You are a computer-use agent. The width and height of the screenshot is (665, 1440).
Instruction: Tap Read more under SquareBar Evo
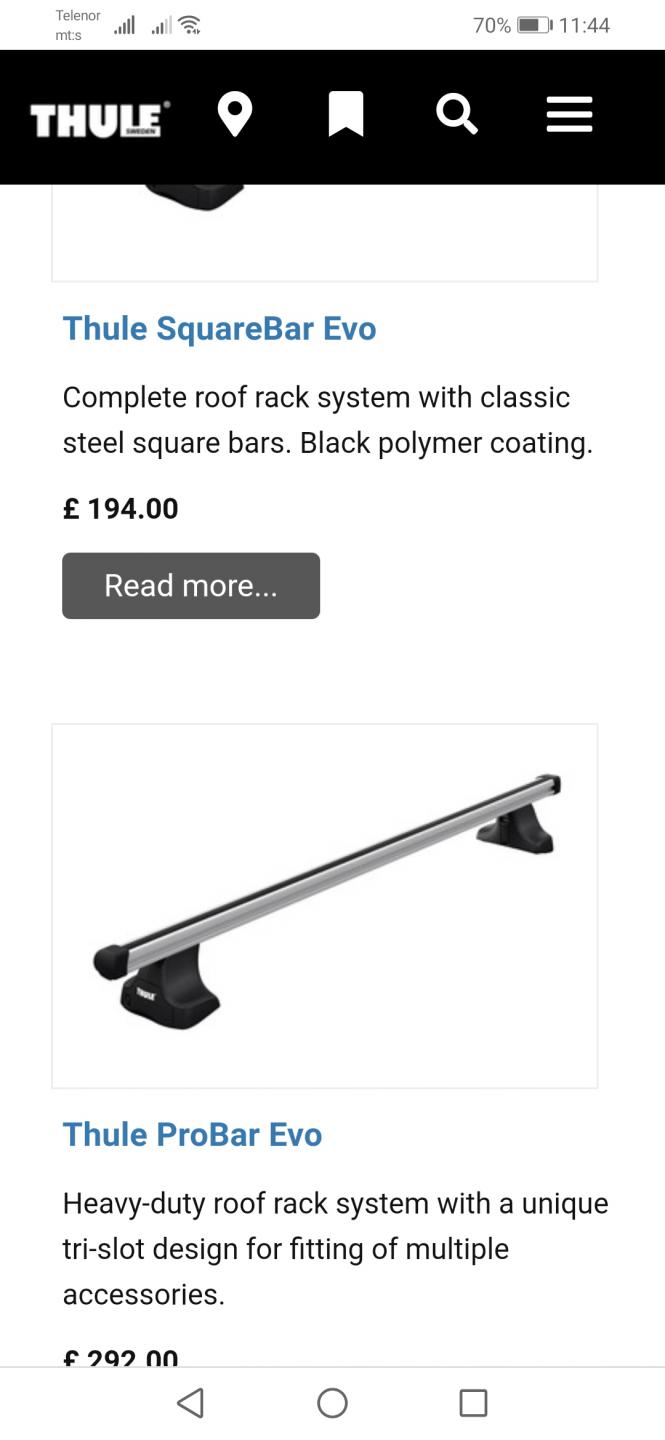coord(191,586)
